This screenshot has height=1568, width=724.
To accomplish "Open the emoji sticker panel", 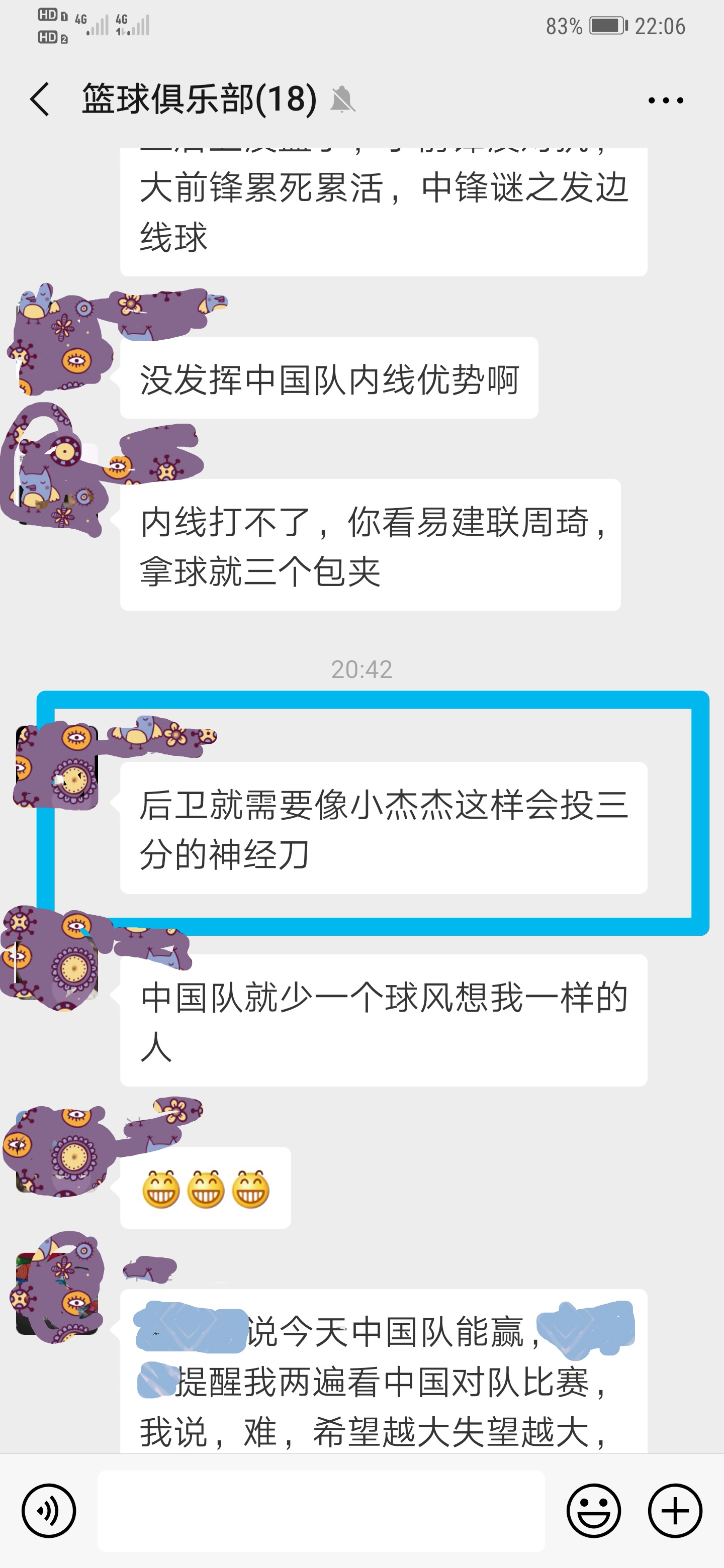I will pyautogui.click(x=594, y=1510).
